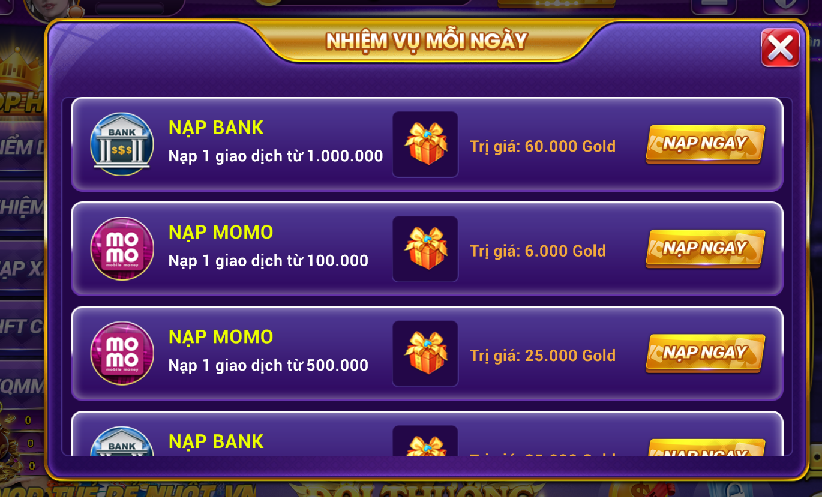Open gift box for Nạp Momo 100.000 task
The width and height of the screenshot is (822, 497).
click(x=425, y=248)
